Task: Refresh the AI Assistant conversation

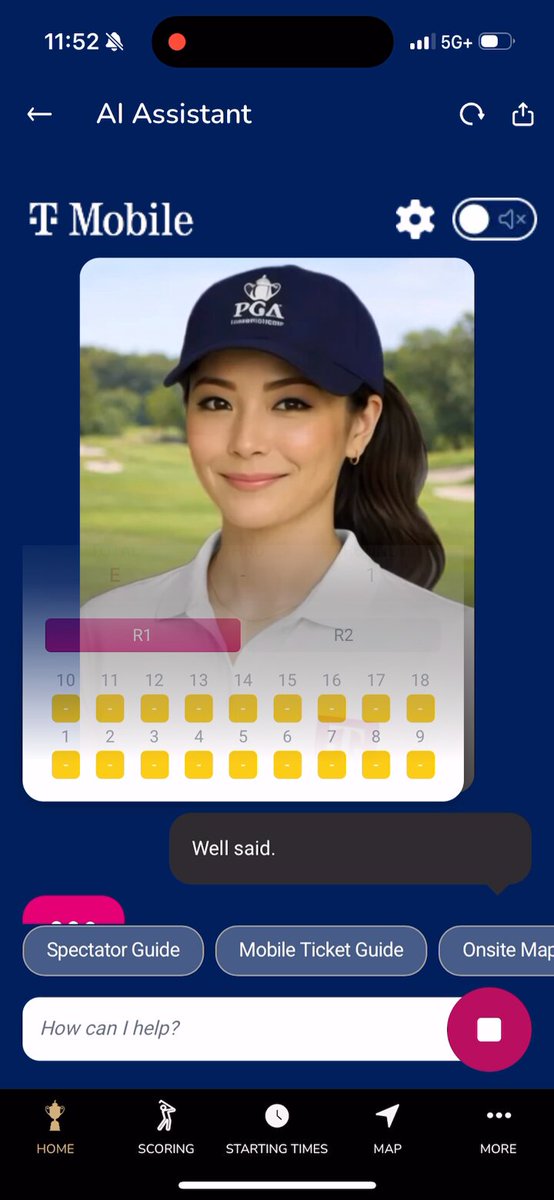Action: [x=471, y=114]
